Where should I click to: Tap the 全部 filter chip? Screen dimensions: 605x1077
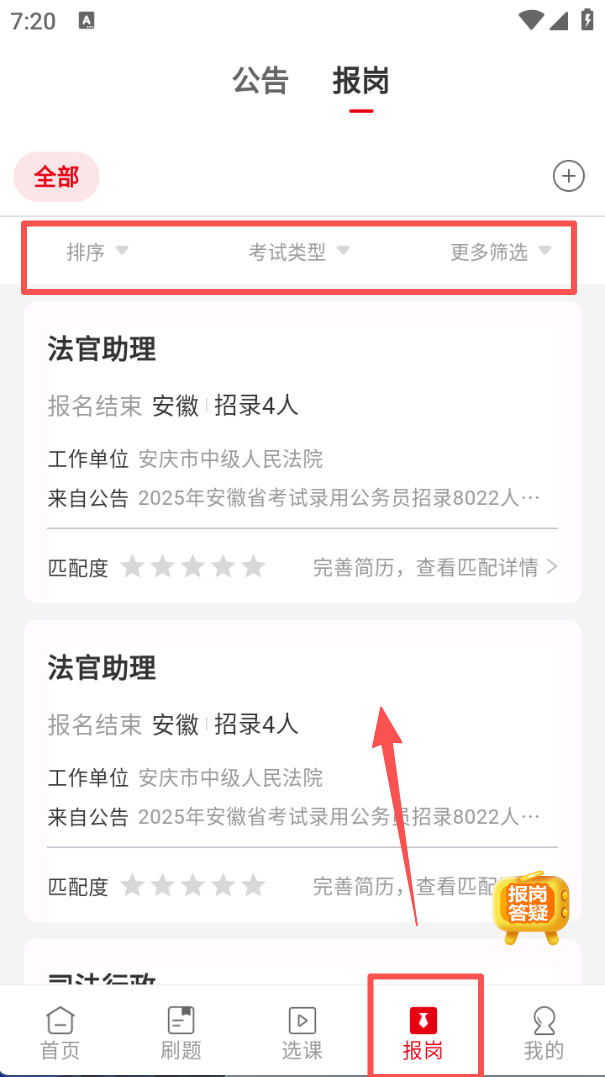(56, 177)
